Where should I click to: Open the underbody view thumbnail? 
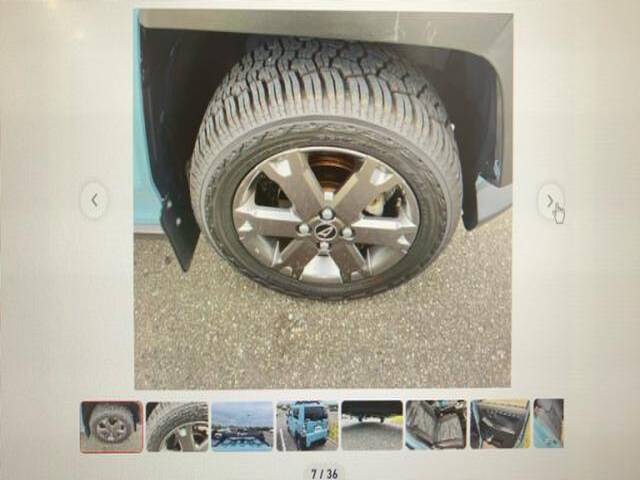[372, 425]
